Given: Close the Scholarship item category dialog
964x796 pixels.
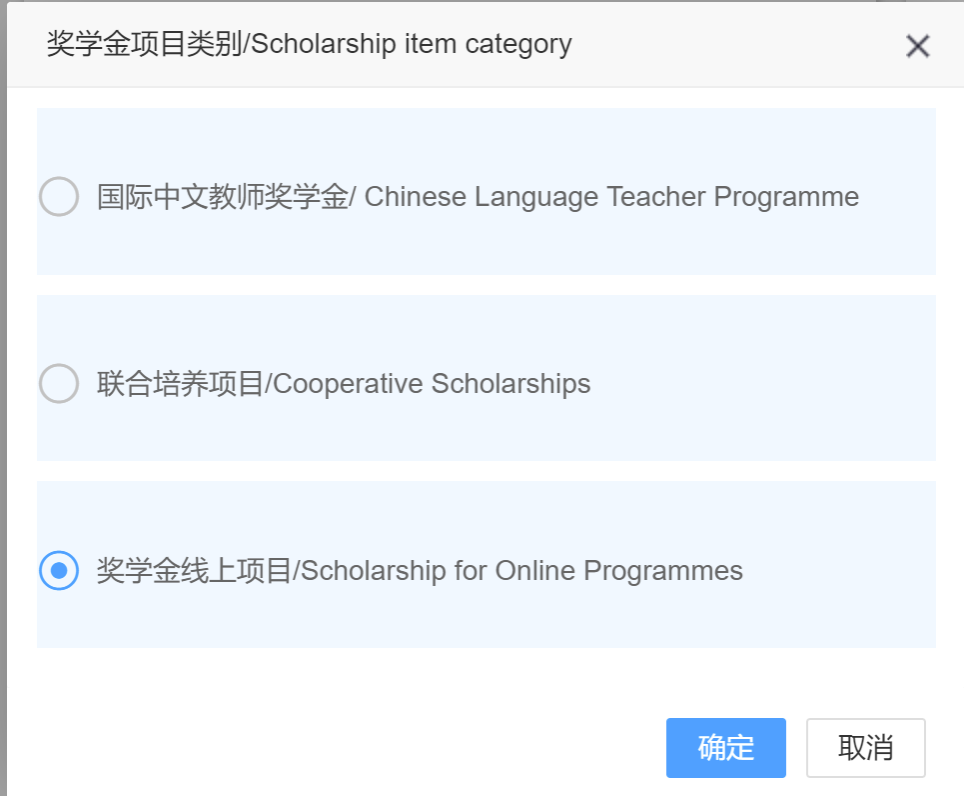Looking at the screenshot, I should [x=917, y=46].
